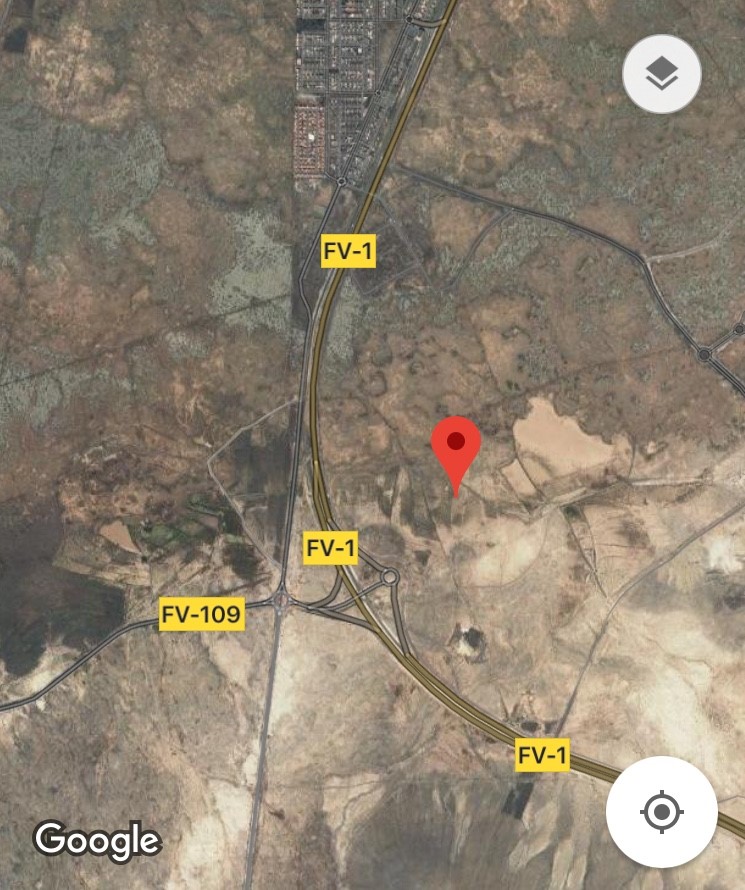The height and width of the screenshot is (890, 745).
Task: Center the map on my location
Action: (x=661, y=811)
